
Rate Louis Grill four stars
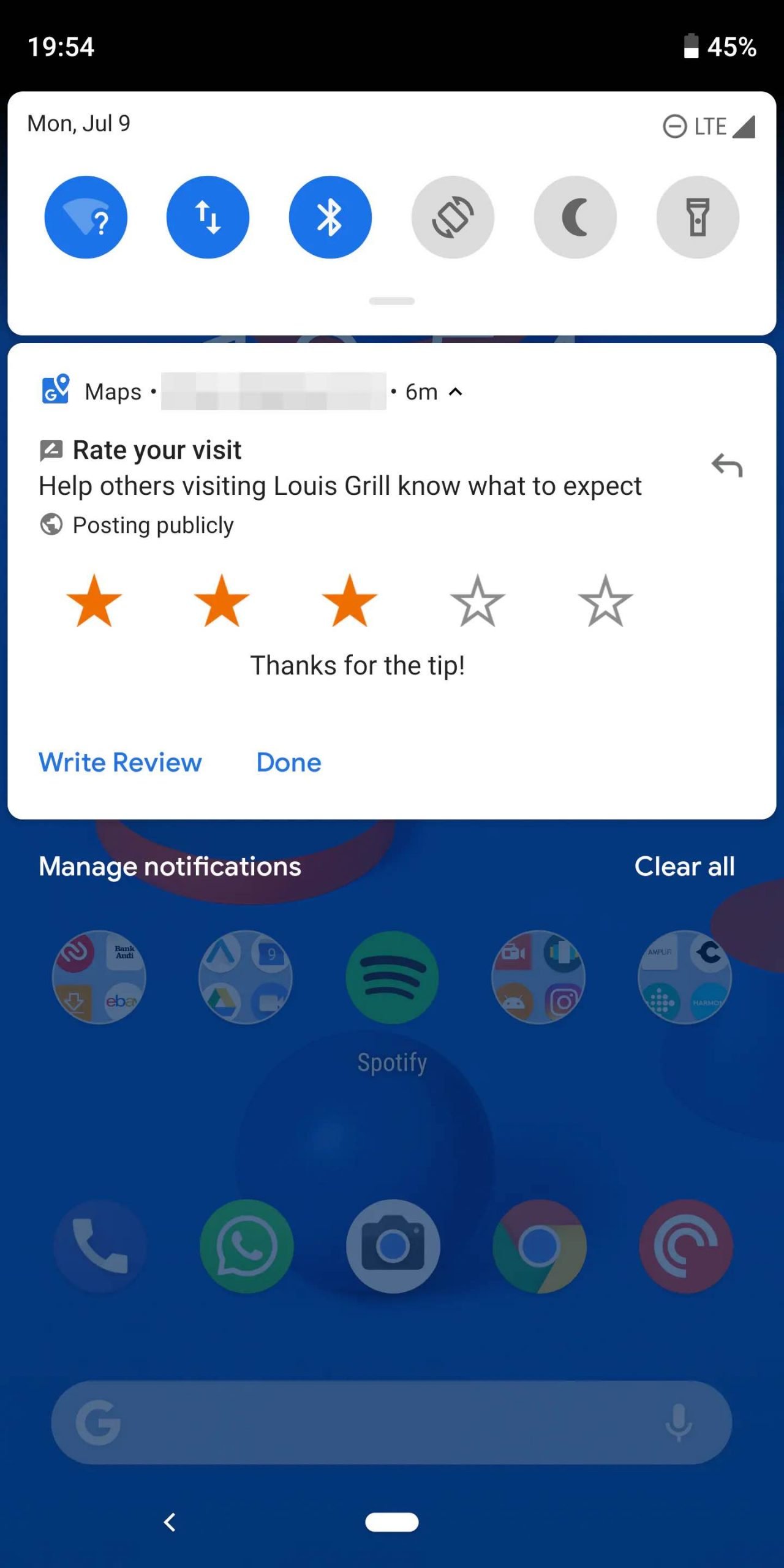(477, 601)
